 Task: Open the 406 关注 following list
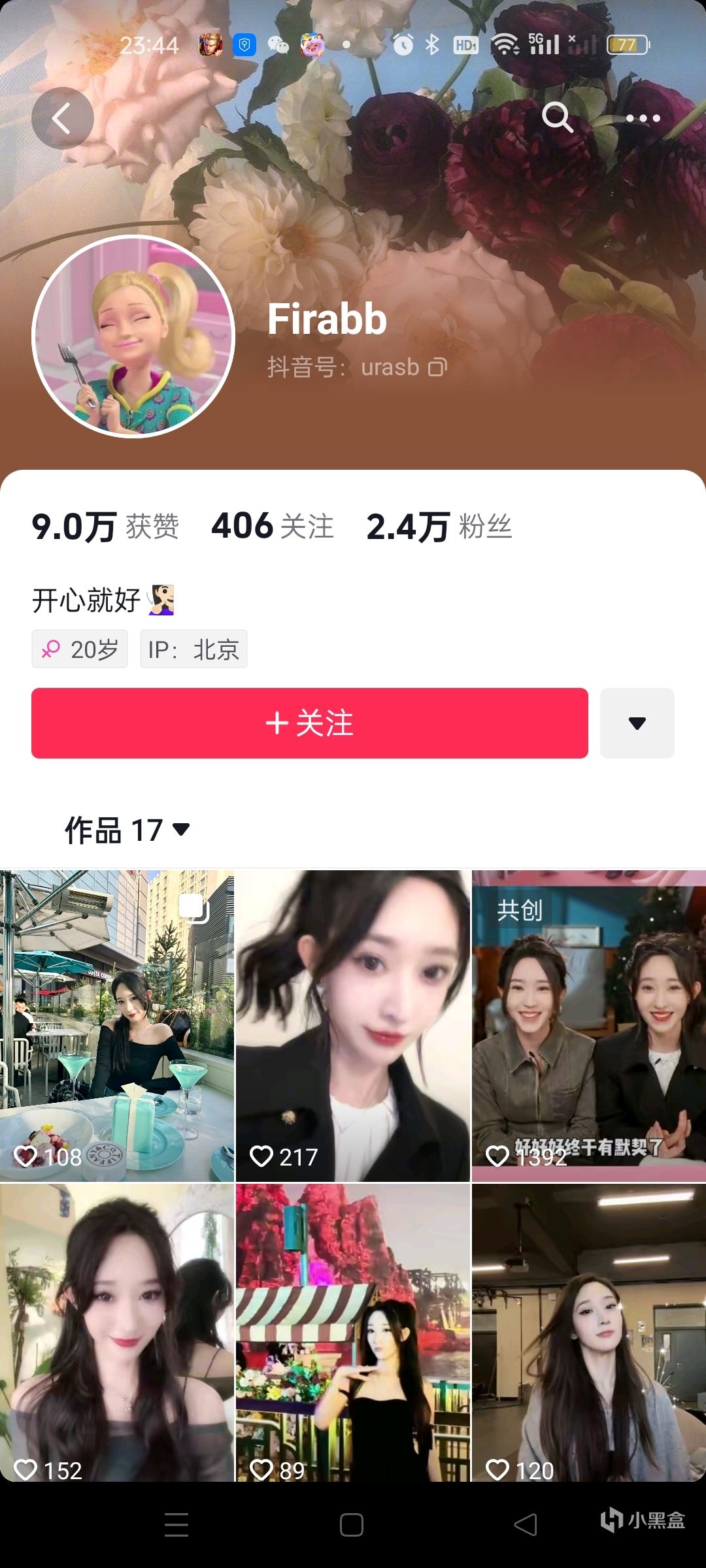(x=273, y=527)
